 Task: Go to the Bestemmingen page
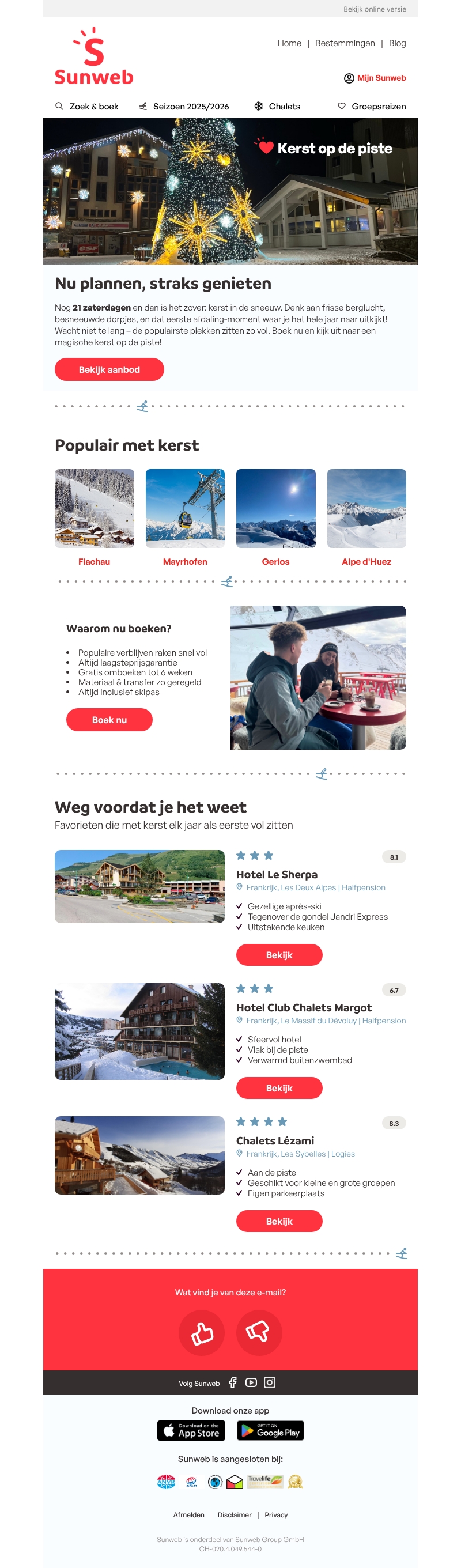tap(345, 43)
